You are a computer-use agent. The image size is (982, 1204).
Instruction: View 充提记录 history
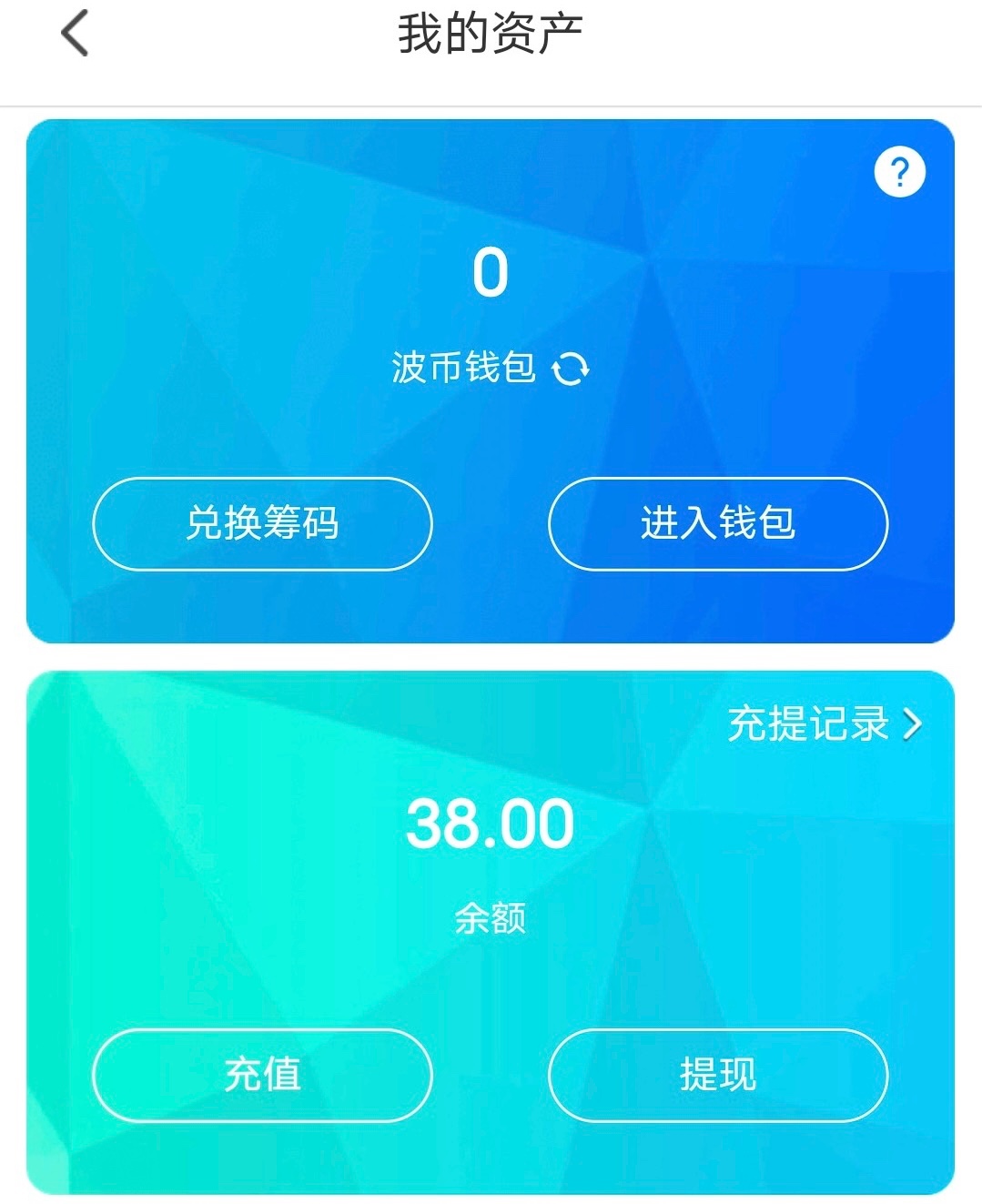(x=824, y=724)
